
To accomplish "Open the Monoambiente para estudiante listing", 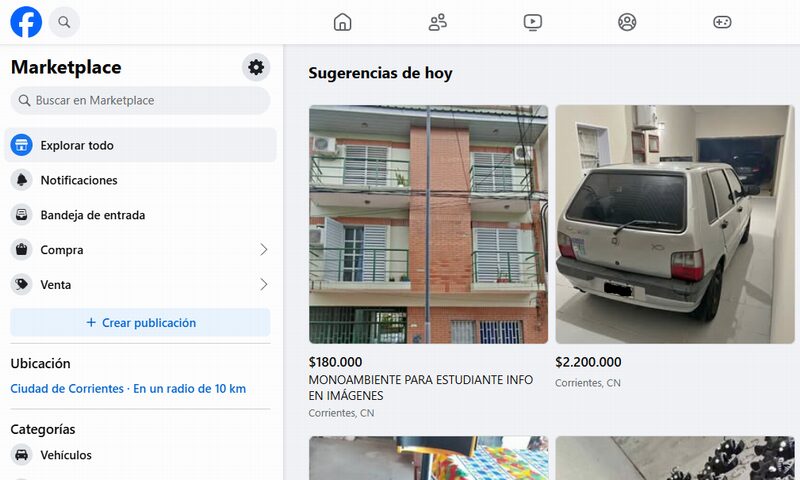I will (428, 225).
